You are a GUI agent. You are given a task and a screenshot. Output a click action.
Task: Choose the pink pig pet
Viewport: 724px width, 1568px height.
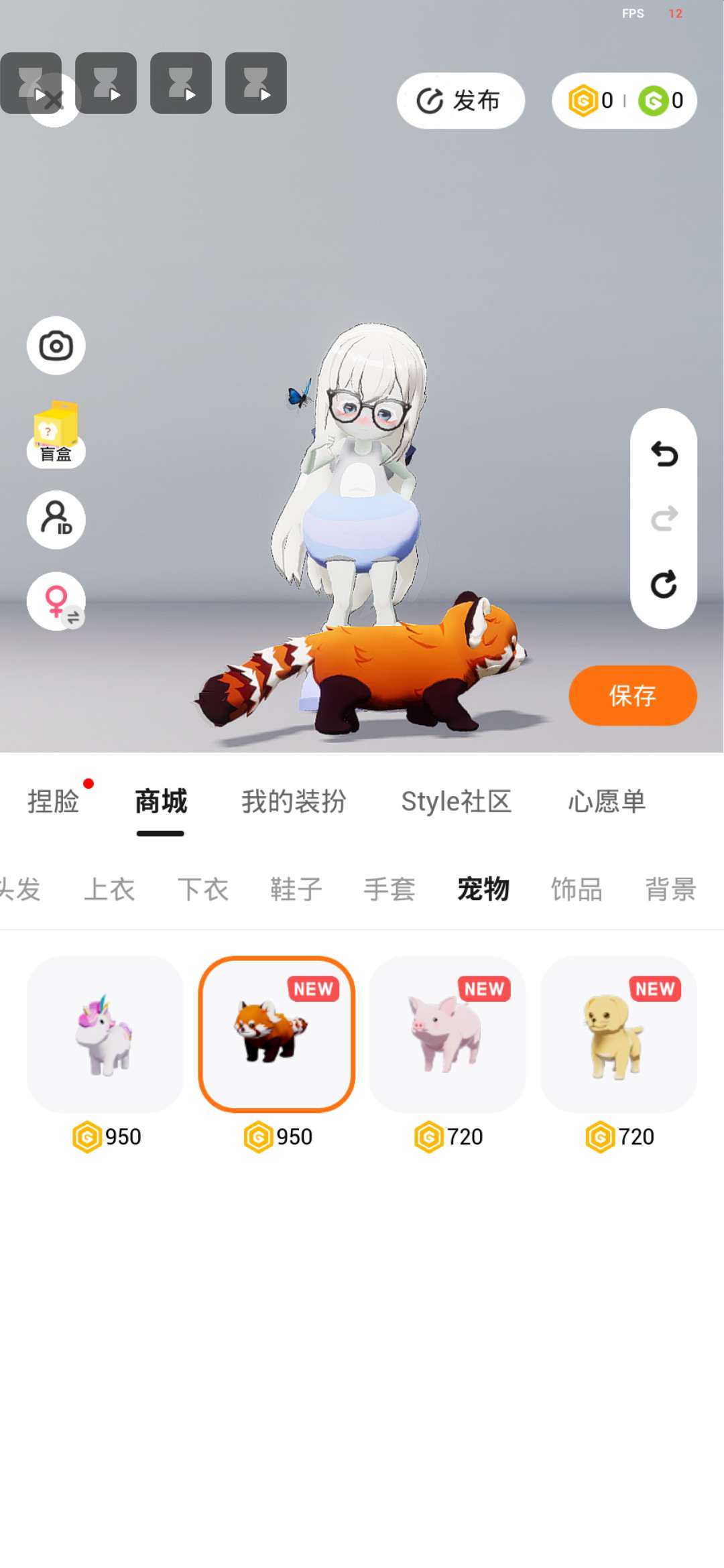(x=447, y=1035)
